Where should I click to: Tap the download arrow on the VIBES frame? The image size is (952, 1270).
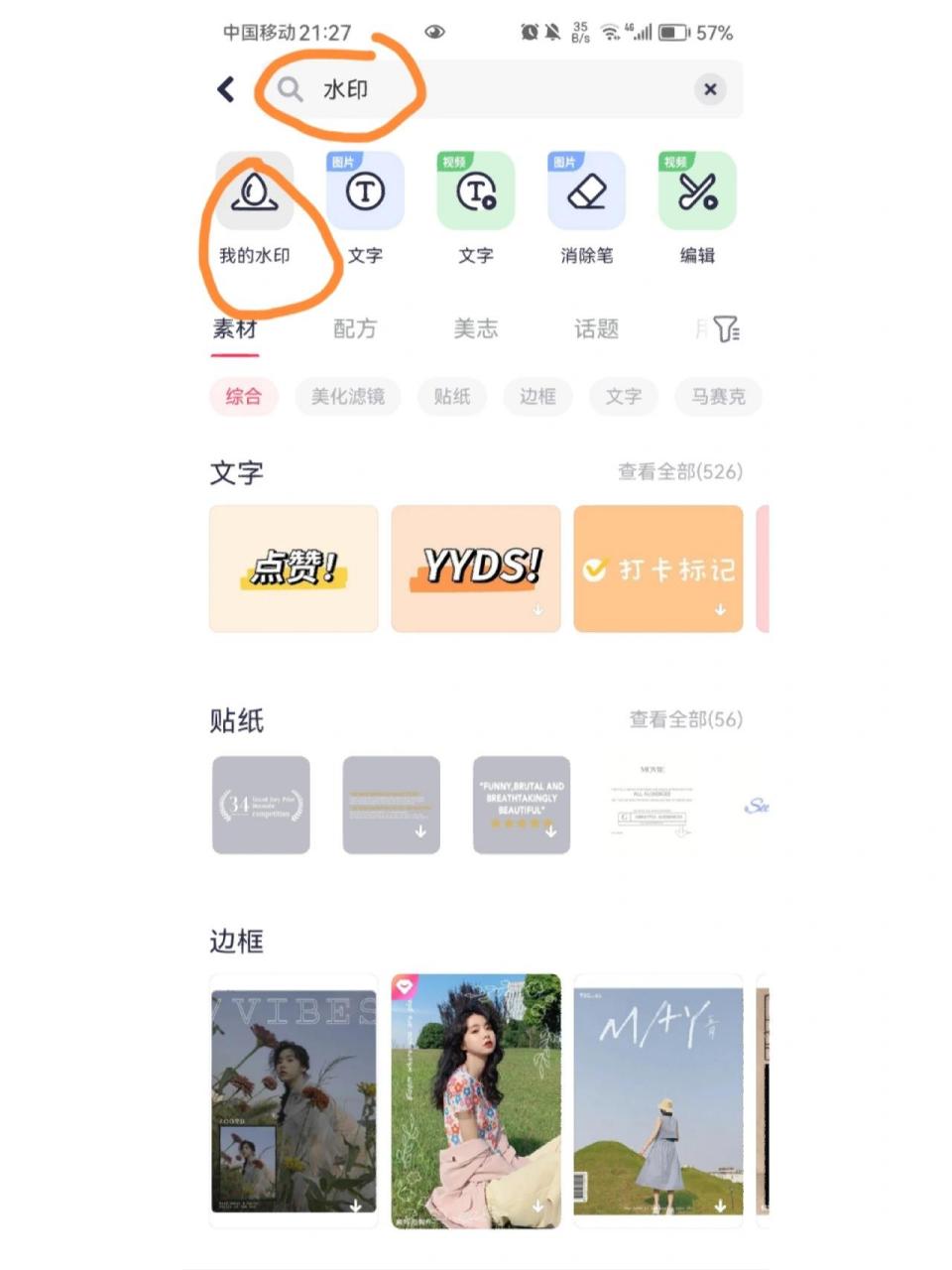click(355, 1206)
